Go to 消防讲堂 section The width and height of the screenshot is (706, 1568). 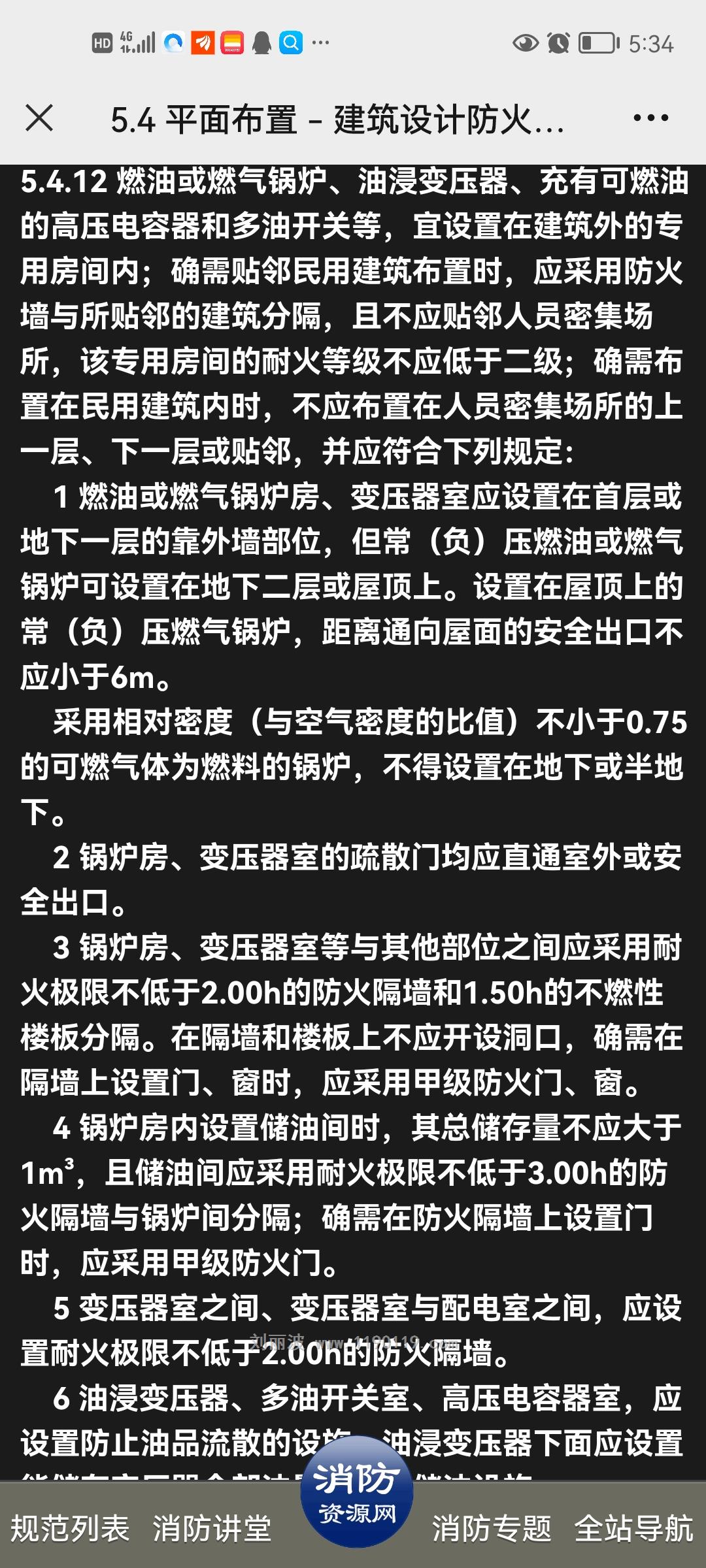tap(212, 1529)
